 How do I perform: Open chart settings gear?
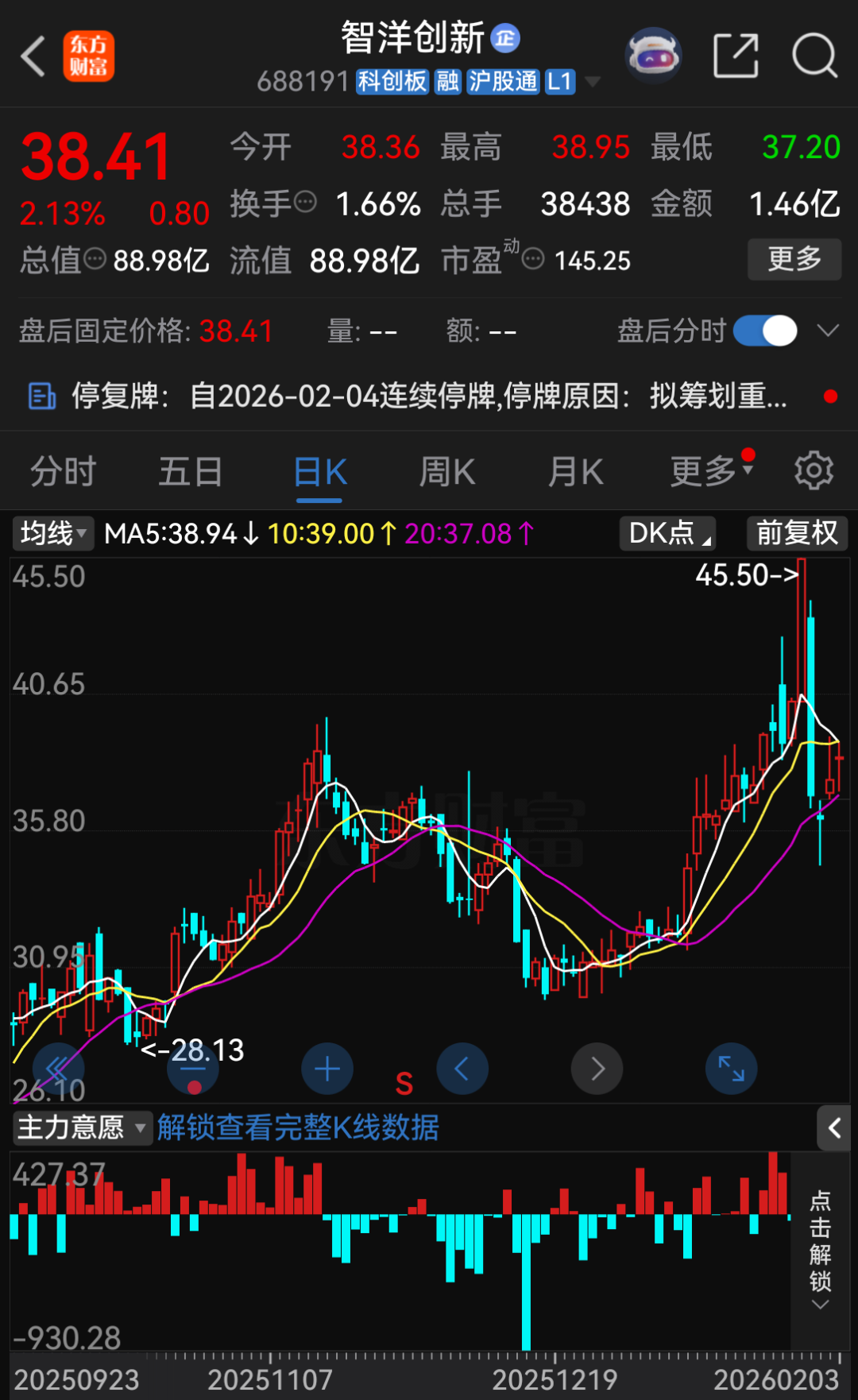[814, 470]
